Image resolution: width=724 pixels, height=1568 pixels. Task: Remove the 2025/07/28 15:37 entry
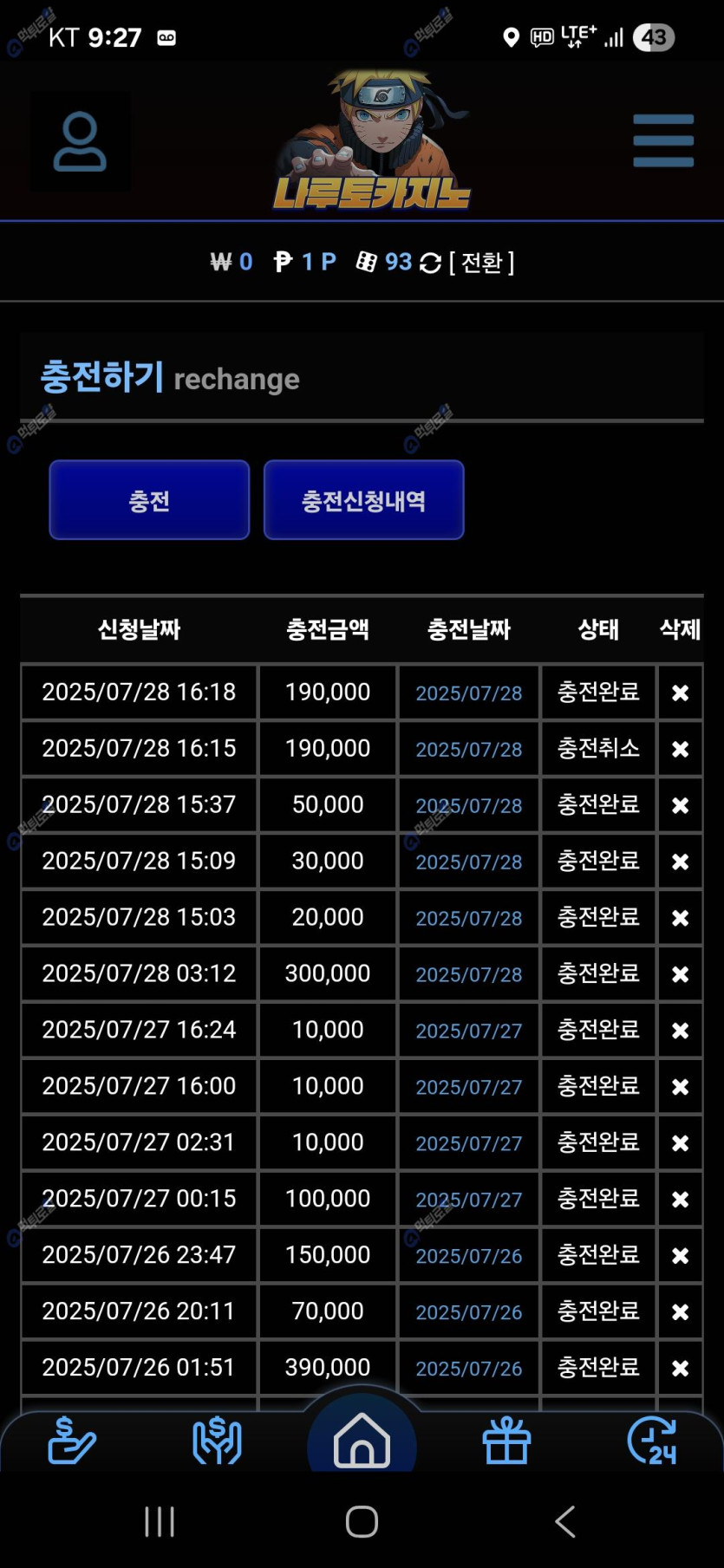(x=680, y=805)
